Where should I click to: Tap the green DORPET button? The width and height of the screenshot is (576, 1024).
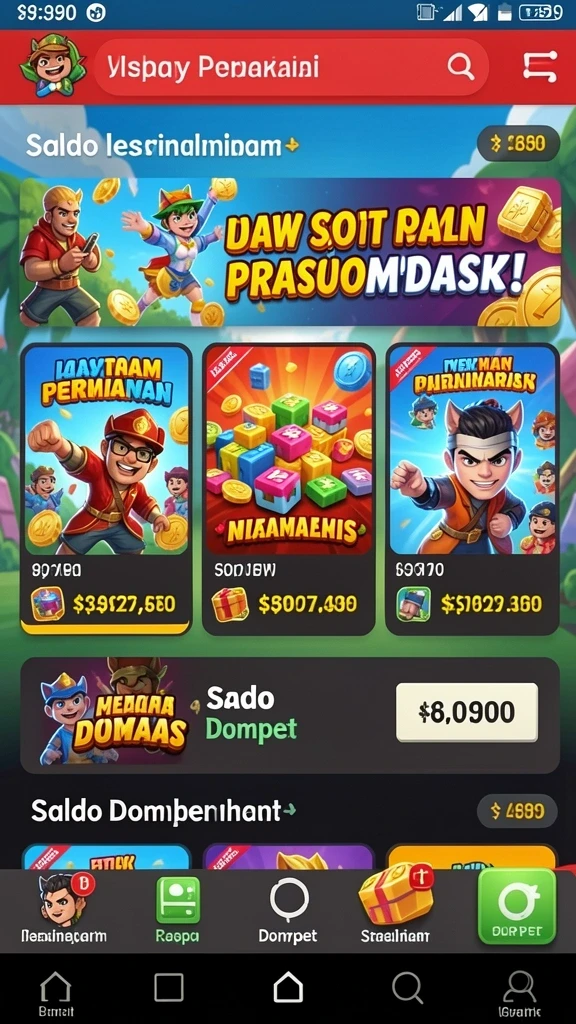(x=517, y=906)
